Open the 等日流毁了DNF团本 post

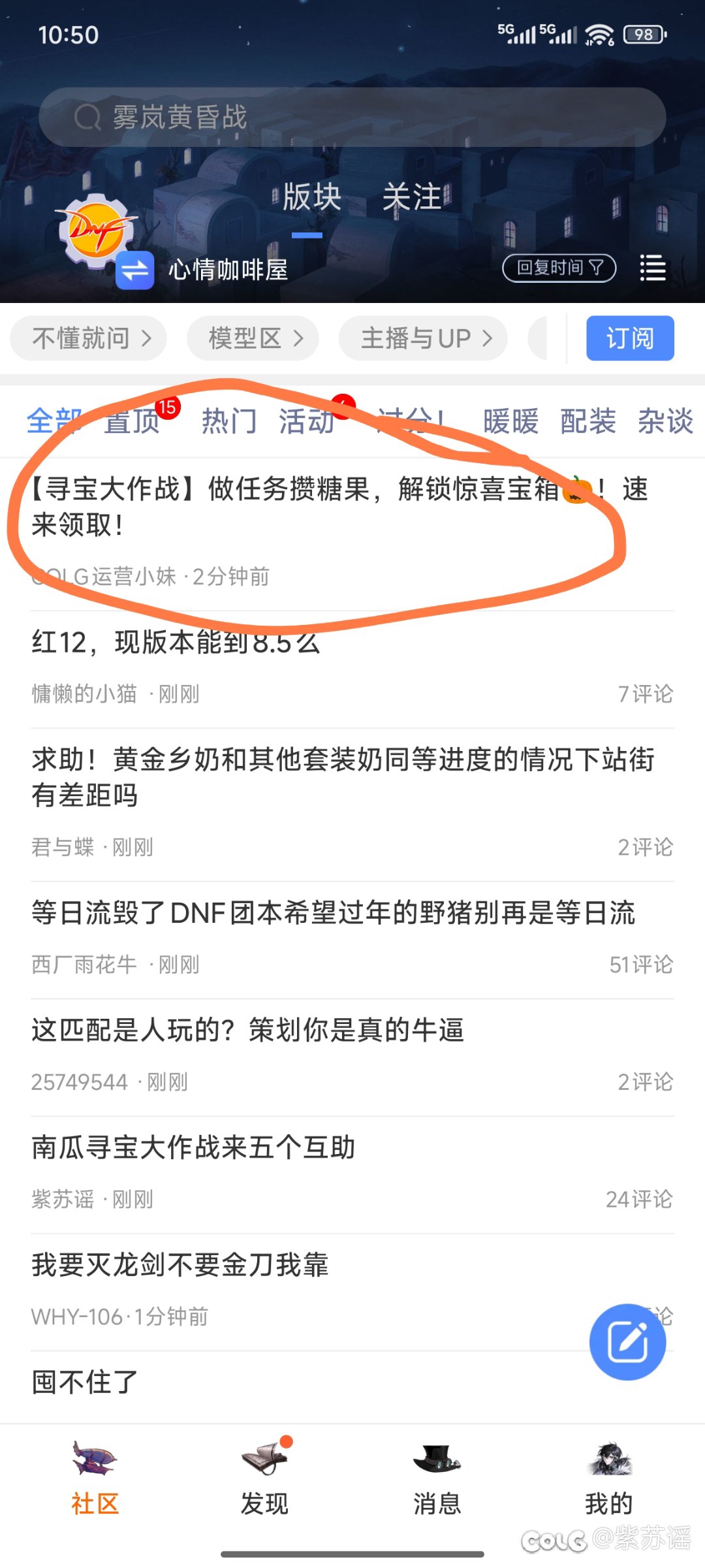(x=333, y=913)
